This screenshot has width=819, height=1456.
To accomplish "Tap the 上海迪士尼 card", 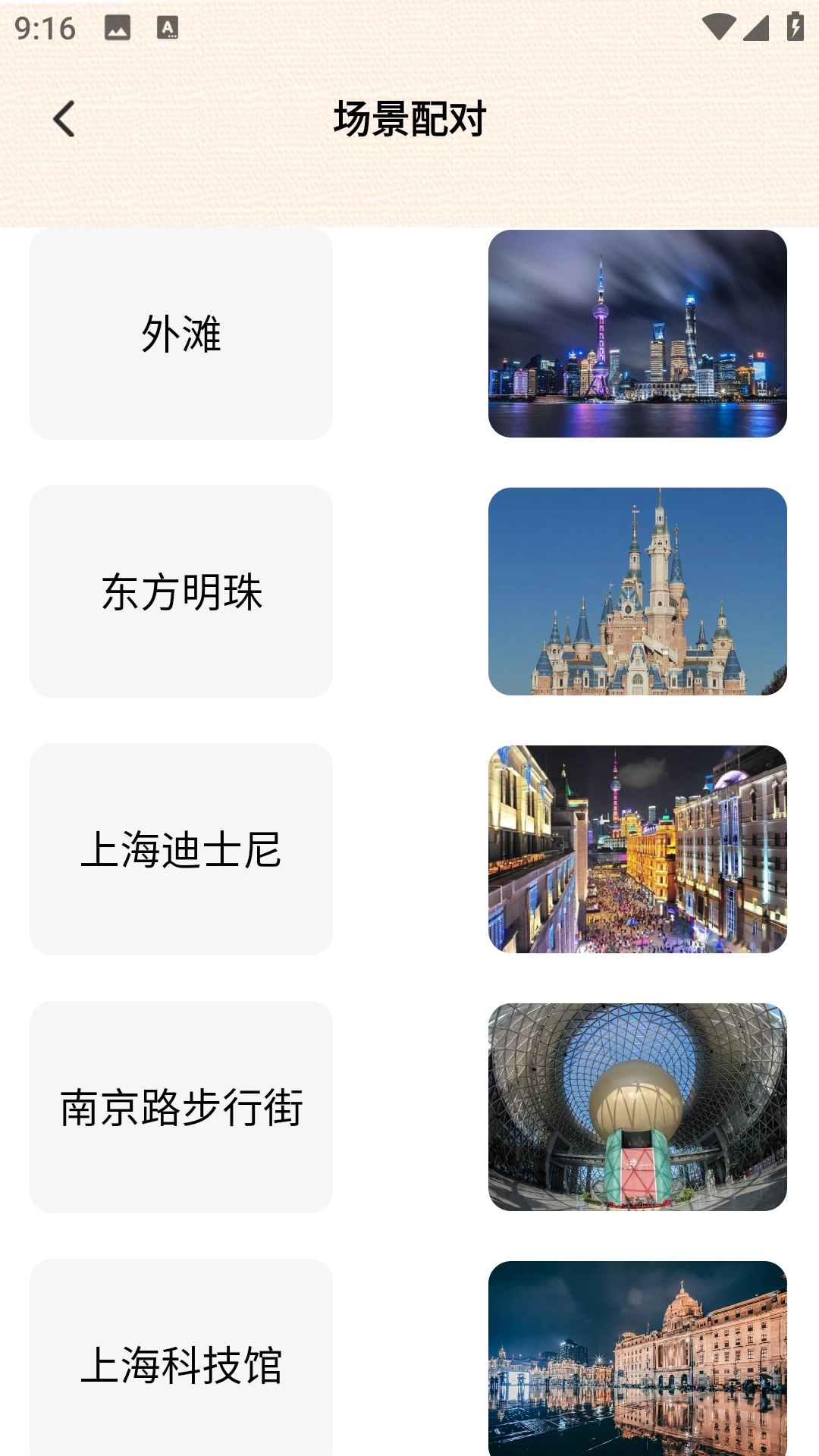I will pyautogui.click(x=182, y=851).
